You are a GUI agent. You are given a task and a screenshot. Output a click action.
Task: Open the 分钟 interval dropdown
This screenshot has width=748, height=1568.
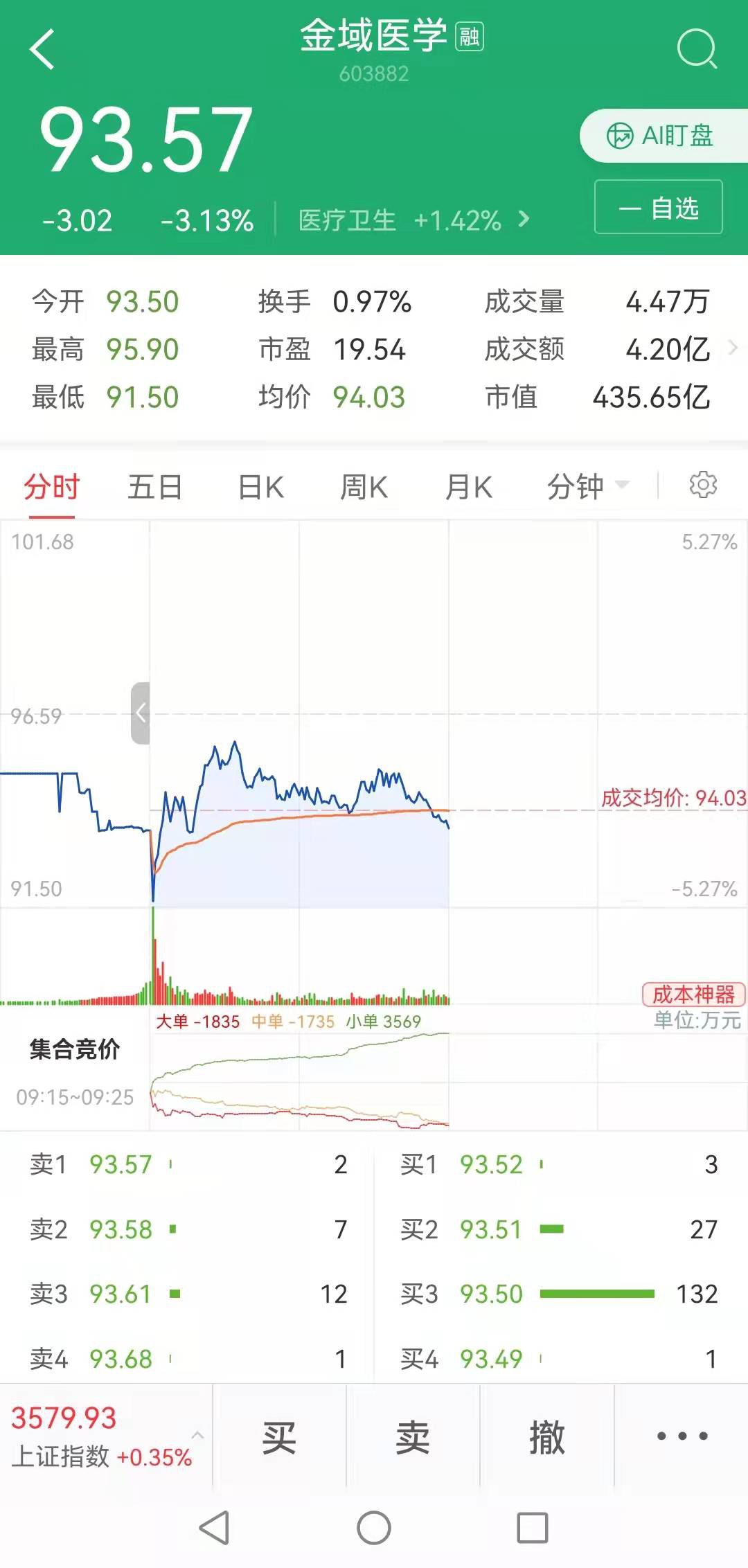[588, 487]
